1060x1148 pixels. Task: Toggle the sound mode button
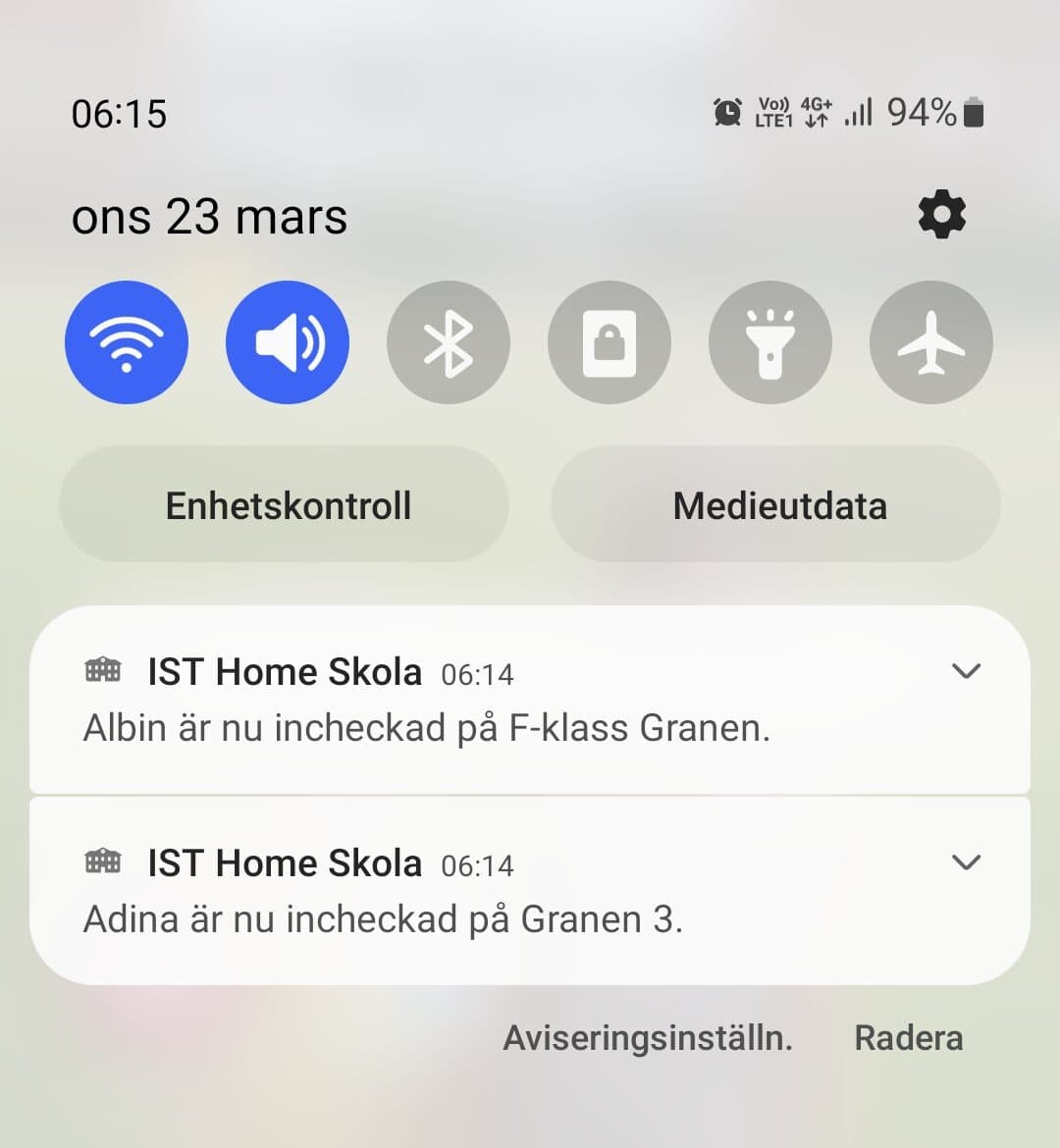pos(288,342)
